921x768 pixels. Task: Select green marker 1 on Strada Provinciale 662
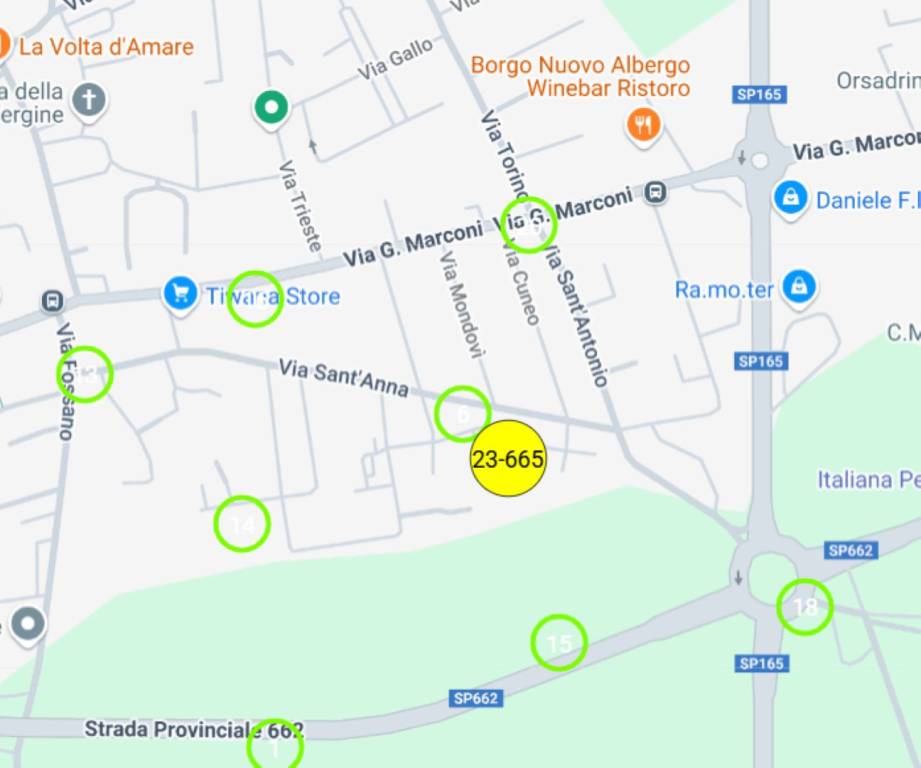[274, 746]
